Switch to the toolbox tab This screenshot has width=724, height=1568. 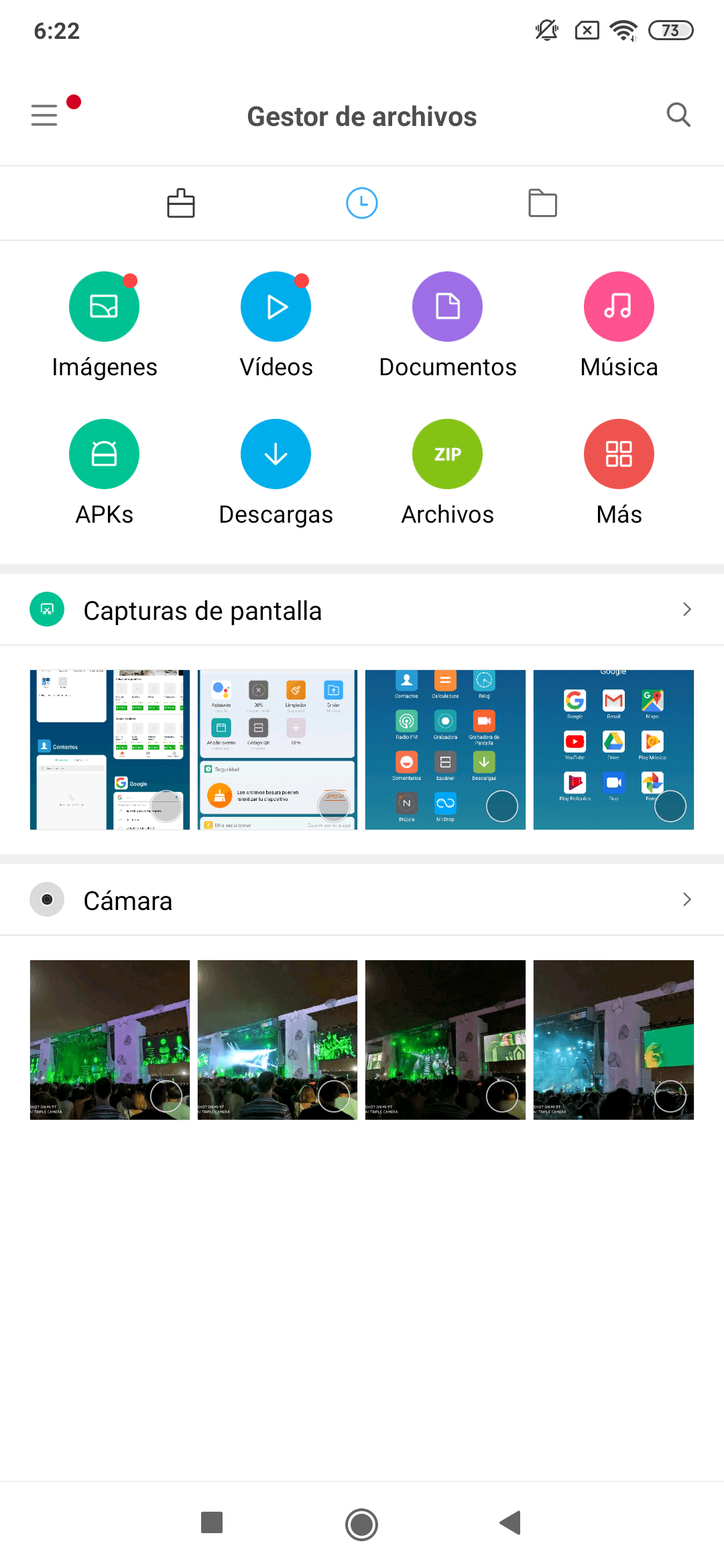181,203
